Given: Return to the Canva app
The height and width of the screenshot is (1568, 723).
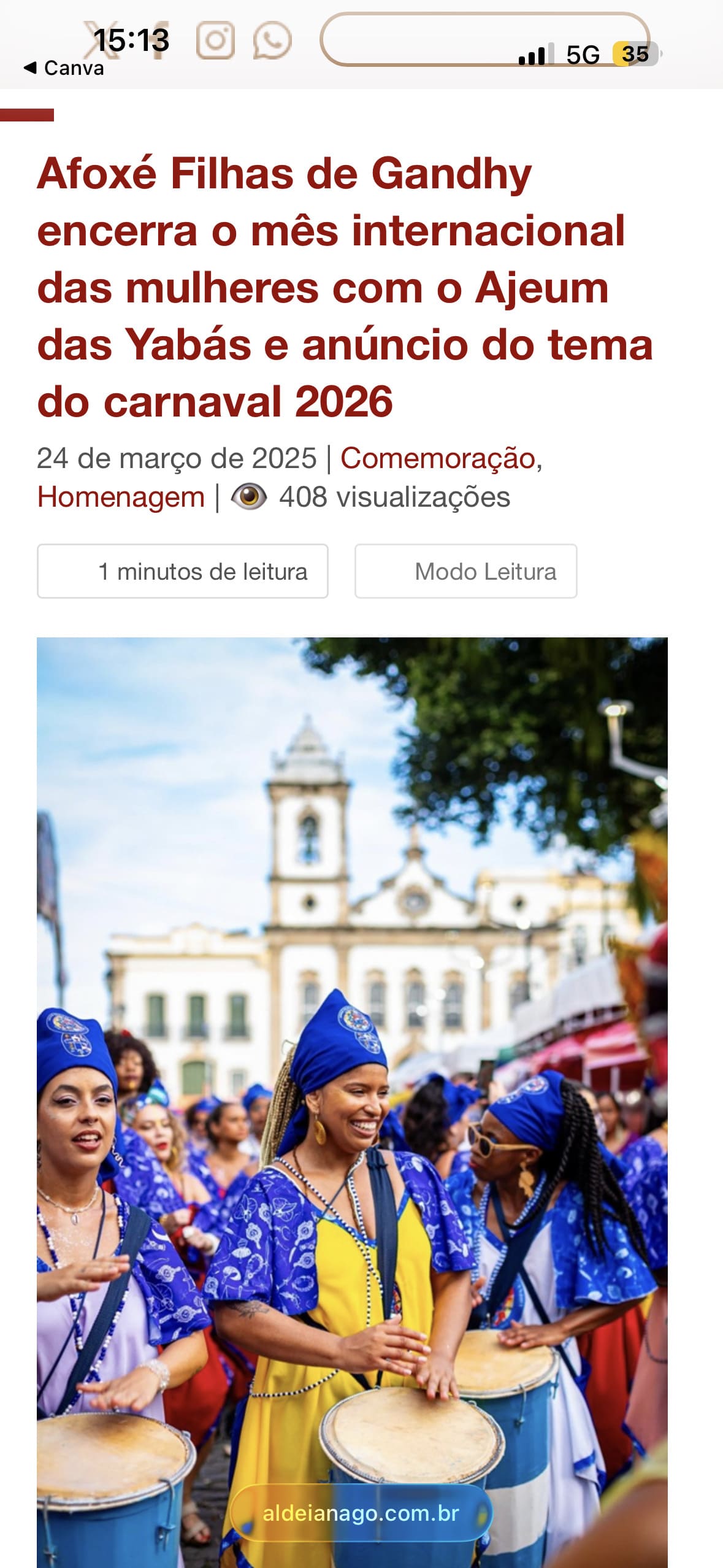Looking at the screenshot, I should click(x=64, y=68).
